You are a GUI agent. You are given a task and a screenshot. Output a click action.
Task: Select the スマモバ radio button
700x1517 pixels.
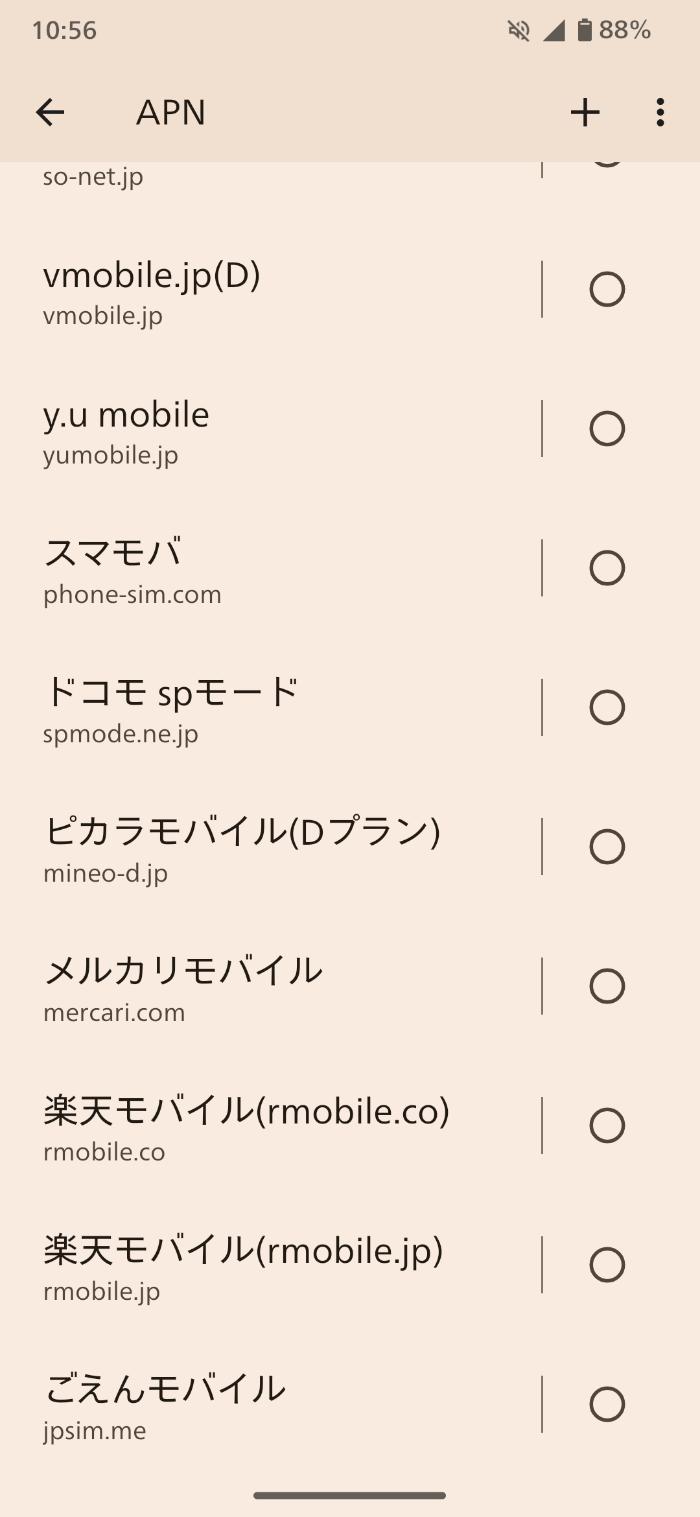tap(607, 568)
